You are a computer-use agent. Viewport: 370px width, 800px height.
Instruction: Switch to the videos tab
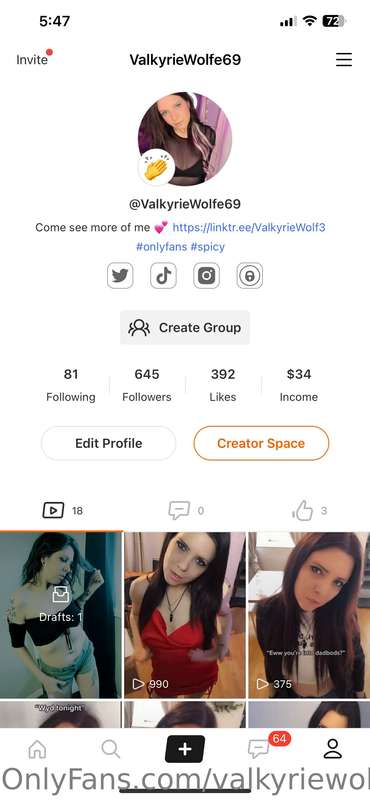tap(62, 510)
